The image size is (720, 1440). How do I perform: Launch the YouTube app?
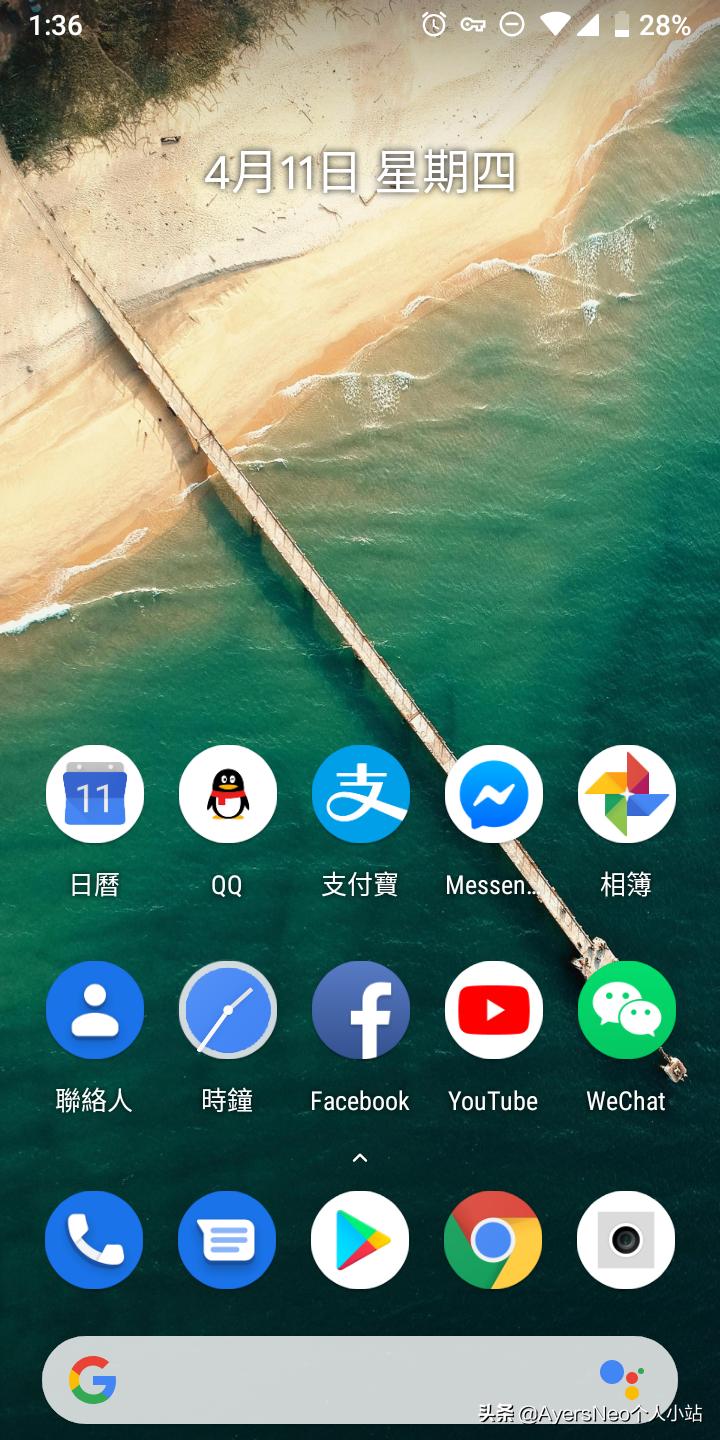point(493,1010)
